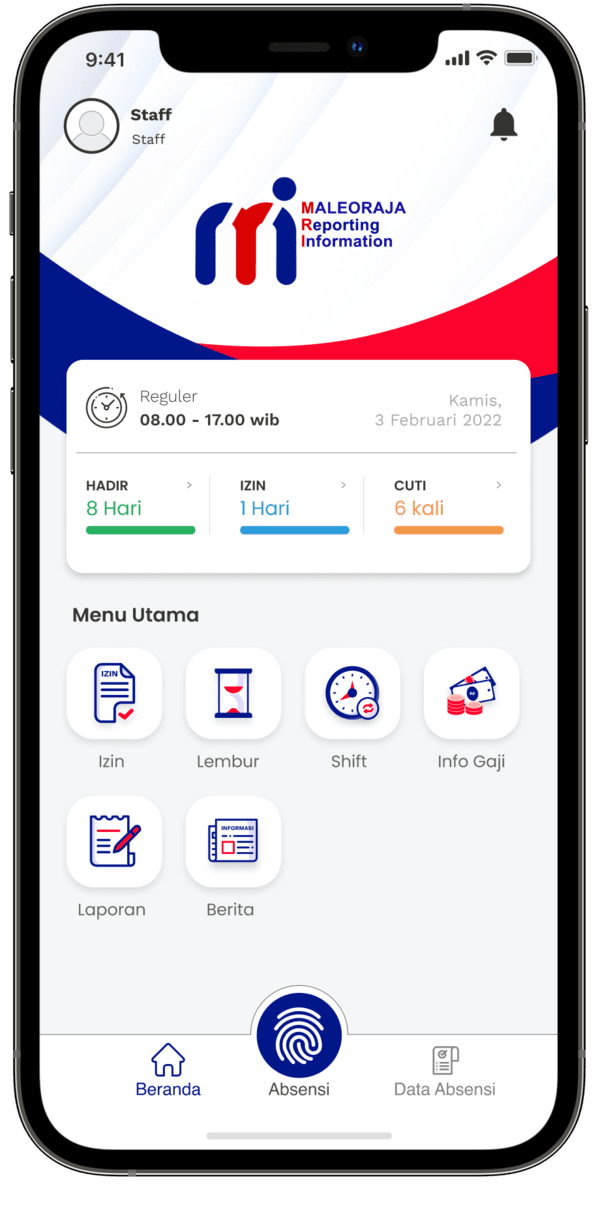
Task: Open the Shift menu
Action: (x=352, y=694)
